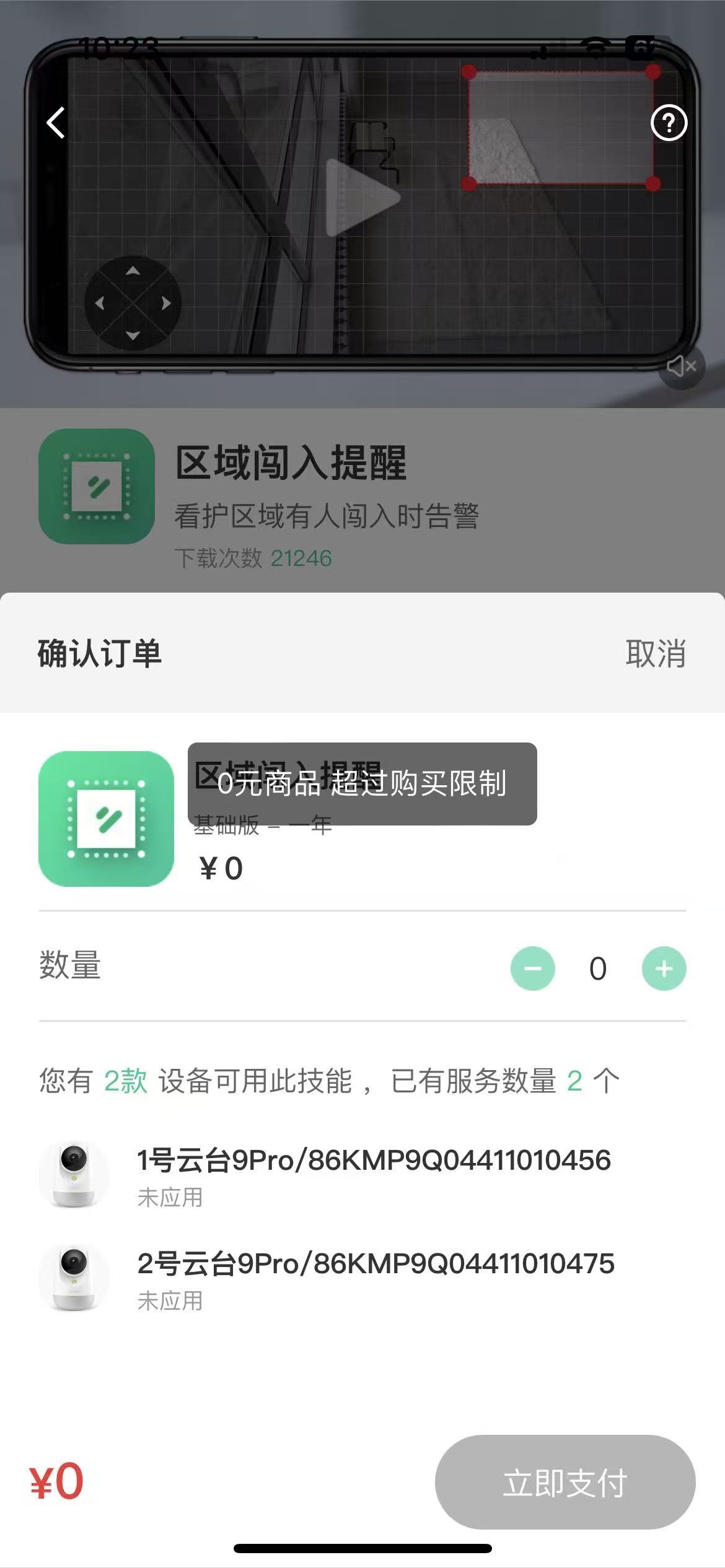The width and height of the screenshot is (725, 1568).
Task: Unmute the video with the speaker icon
Action: (680, 366)
